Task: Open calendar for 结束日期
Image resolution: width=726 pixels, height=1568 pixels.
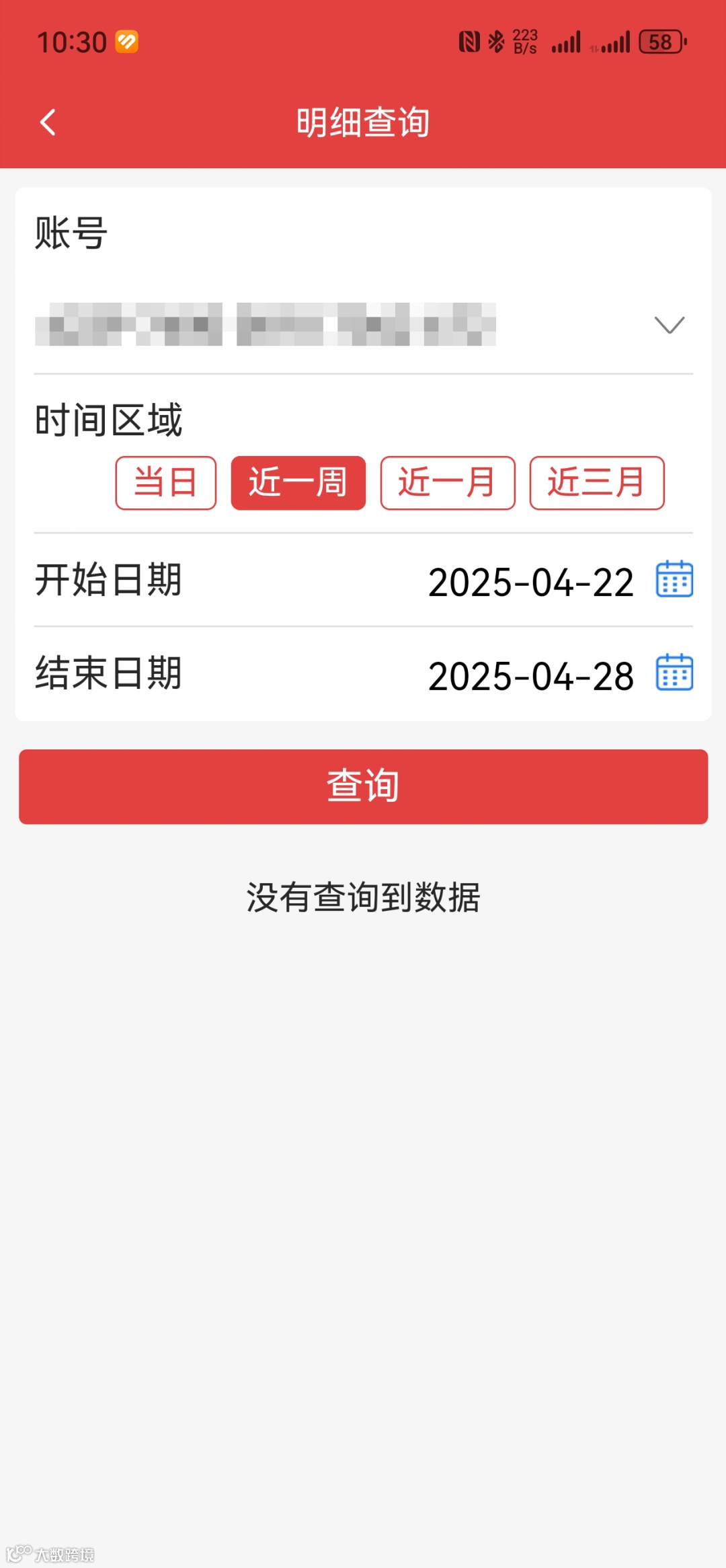Action: click(674, 673)
